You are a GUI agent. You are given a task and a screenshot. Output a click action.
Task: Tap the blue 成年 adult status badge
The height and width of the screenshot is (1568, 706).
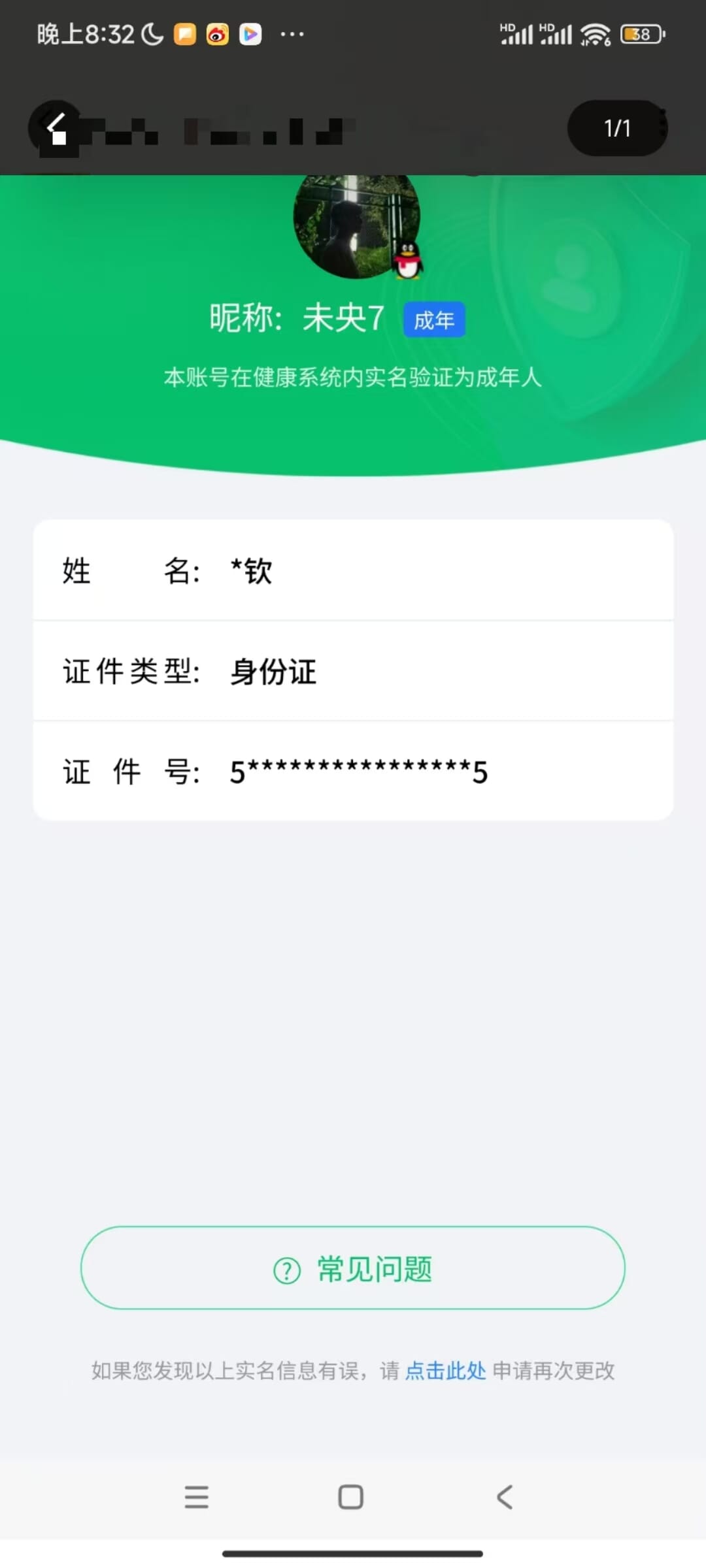click(433, 320)
